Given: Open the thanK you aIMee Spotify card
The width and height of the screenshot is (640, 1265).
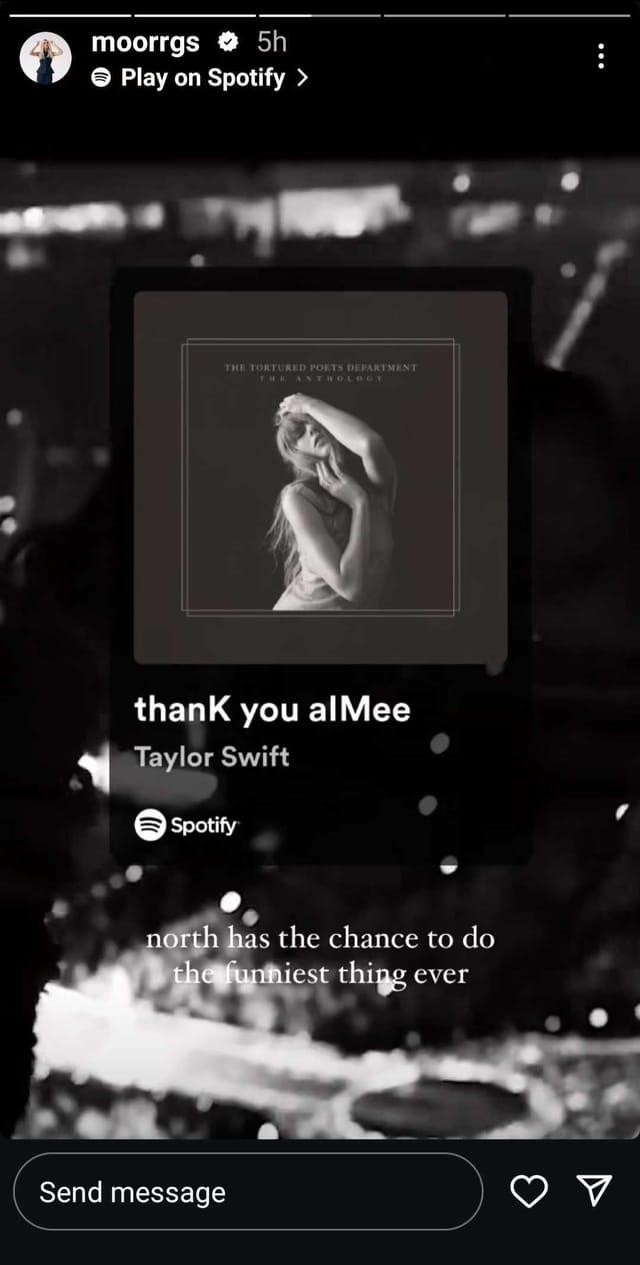Looking at the screenshot, I should 320,565.
